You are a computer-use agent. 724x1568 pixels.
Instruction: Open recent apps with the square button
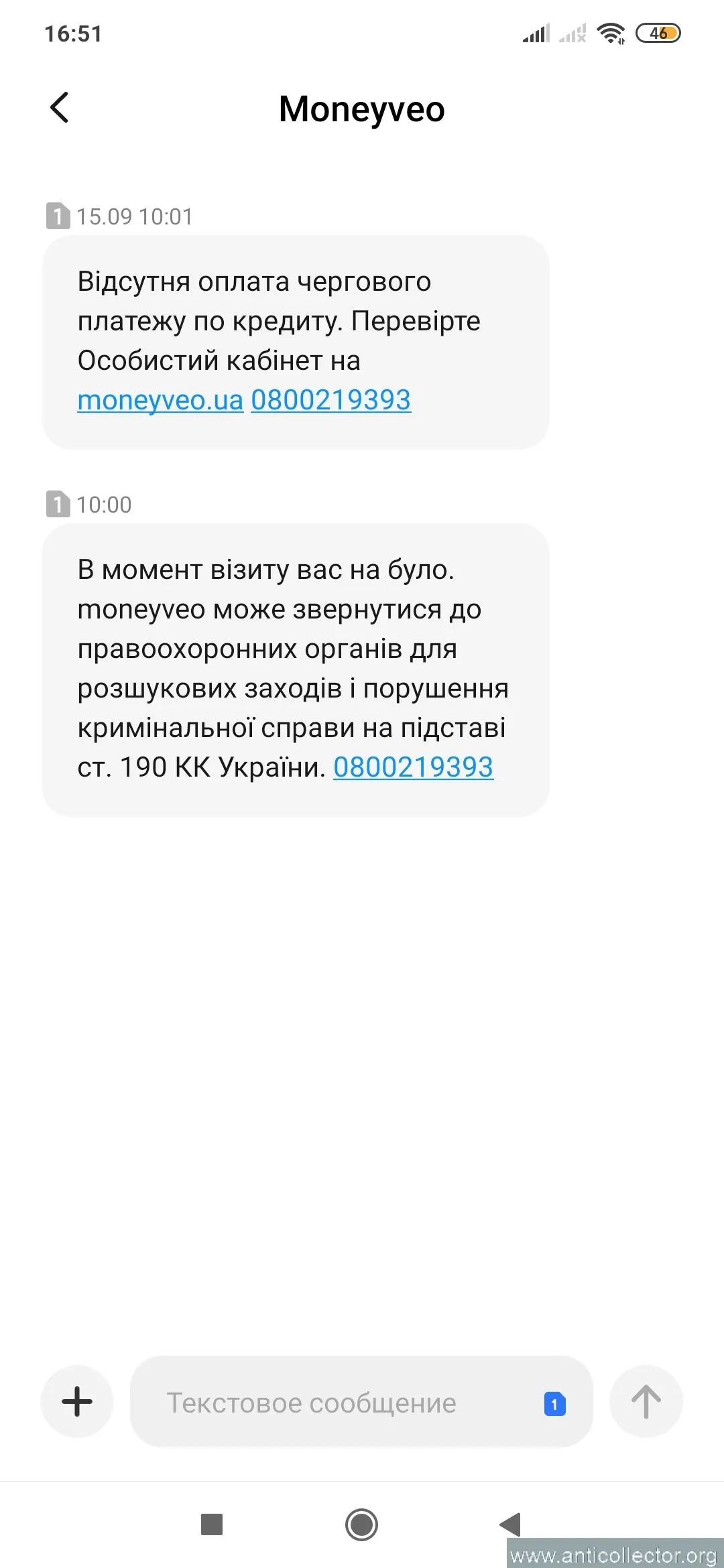[x=212, y=1524]
